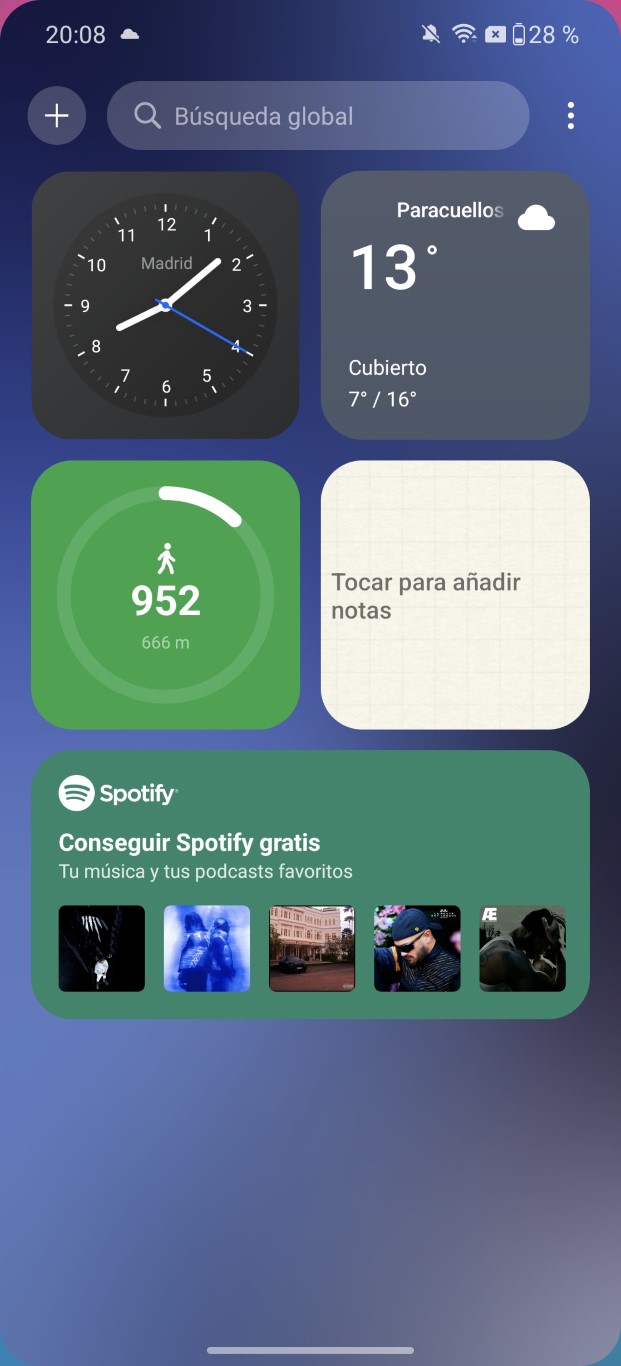The image size is (621, 1366).
Task: Open the three-dot overflow menu
Action: (570, 116)
